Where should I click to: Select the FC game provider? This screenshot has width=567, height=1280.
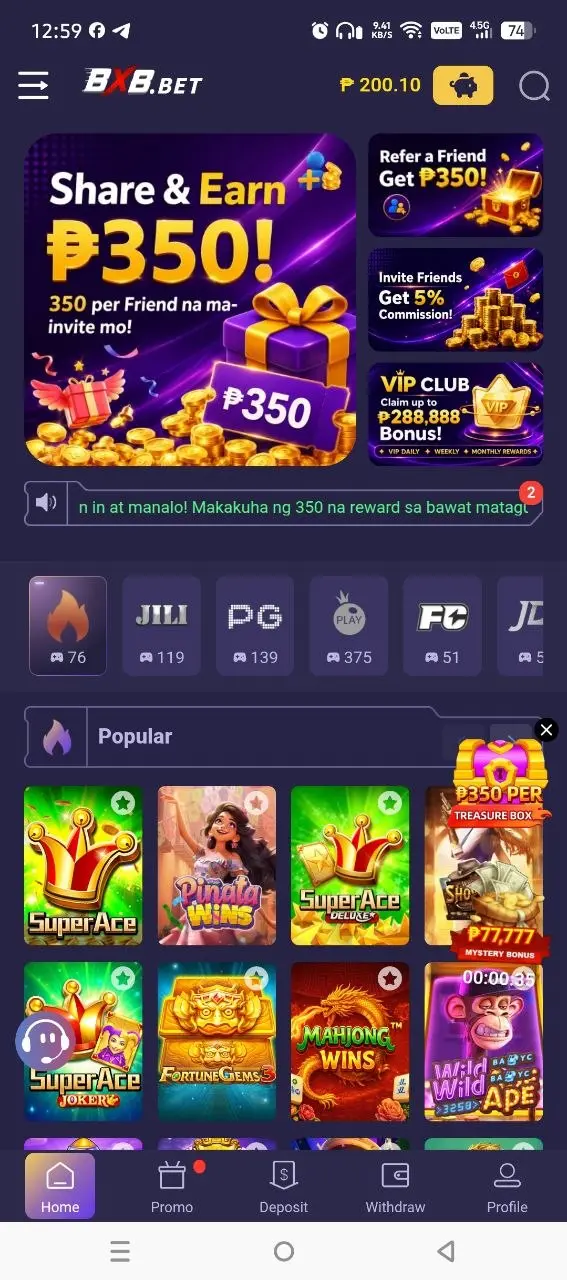point(442,626)
